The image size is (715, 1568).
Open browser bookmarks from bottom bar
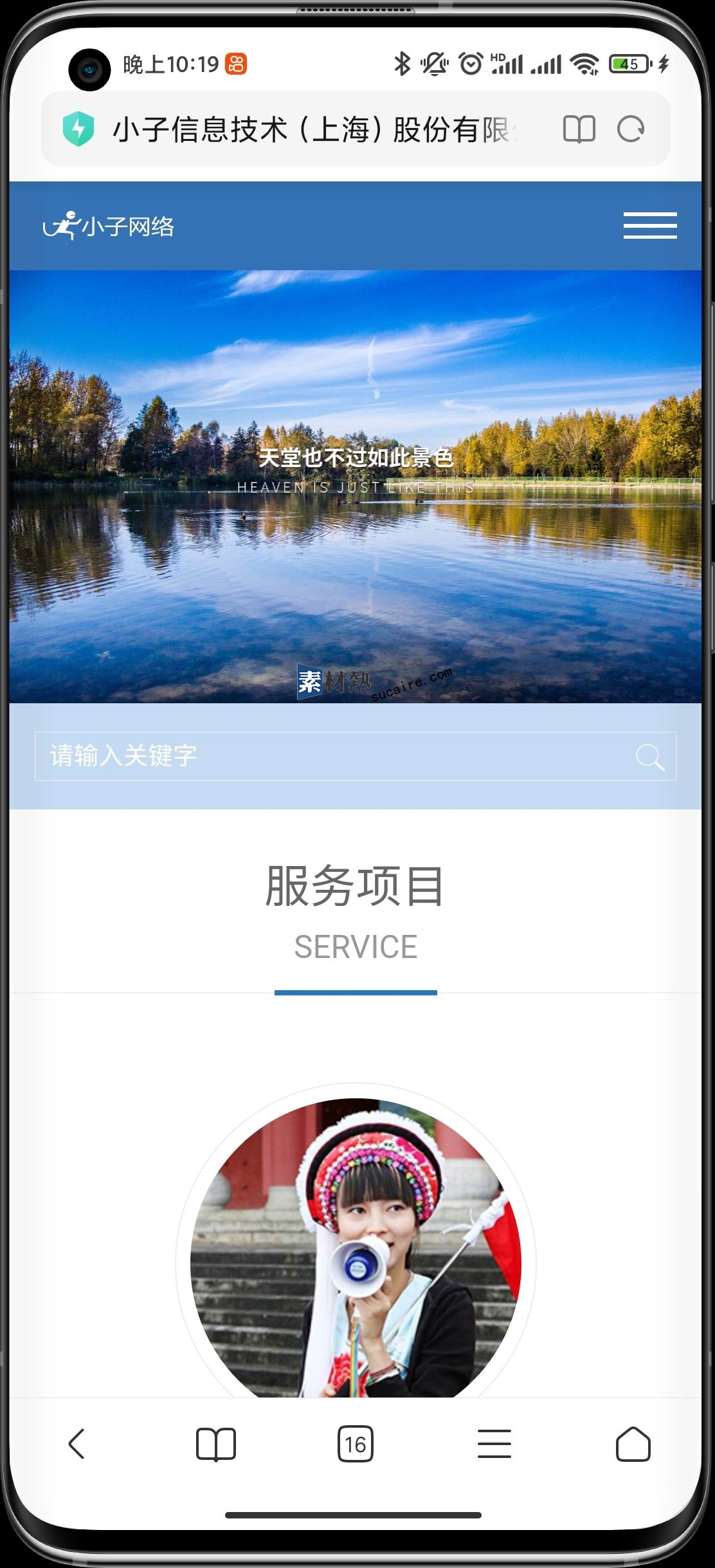coord(215,1444)
